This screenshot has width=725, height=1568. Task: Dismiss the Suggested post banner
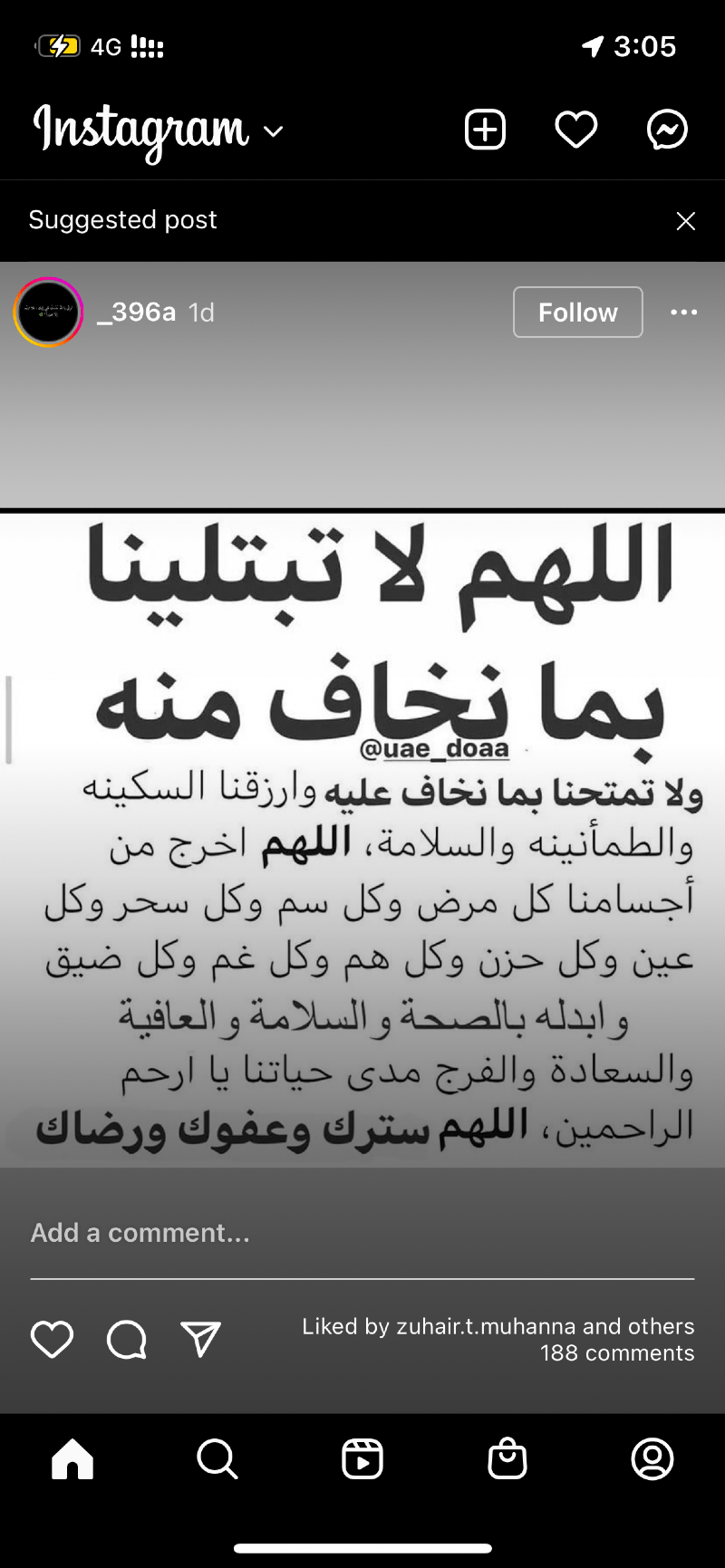pos(686,221)
